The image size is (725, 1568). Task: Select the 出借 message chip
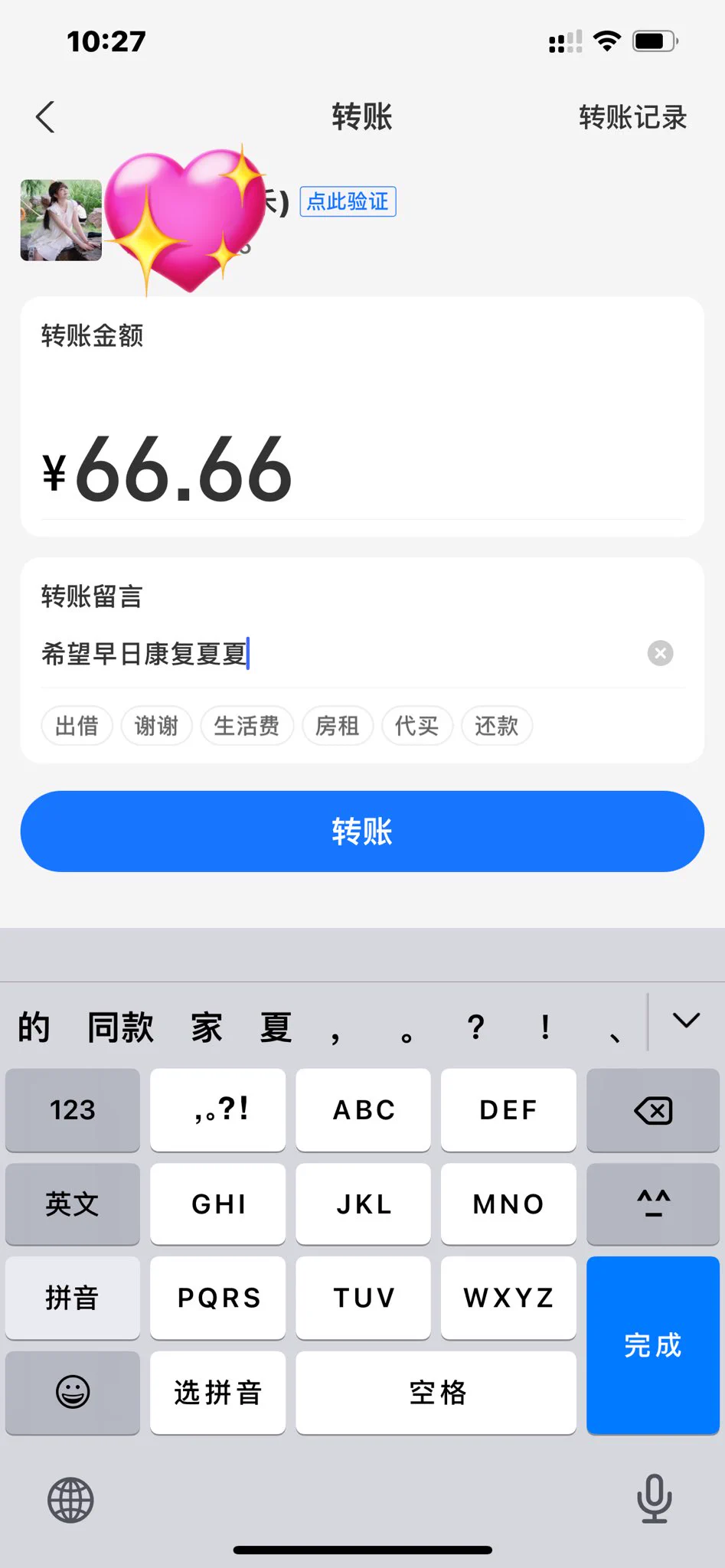pyautogui.click(x=77, y=725)
